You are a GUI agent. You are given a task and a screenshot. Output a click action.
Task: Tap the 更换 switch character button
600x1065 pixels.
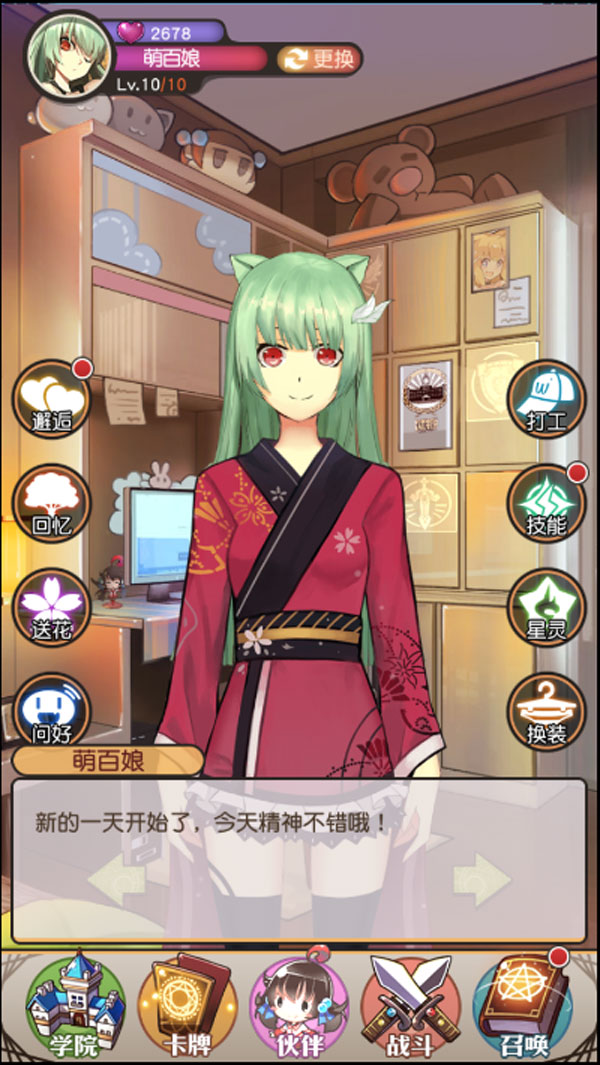pyautogui.click(x=318, y=59)
